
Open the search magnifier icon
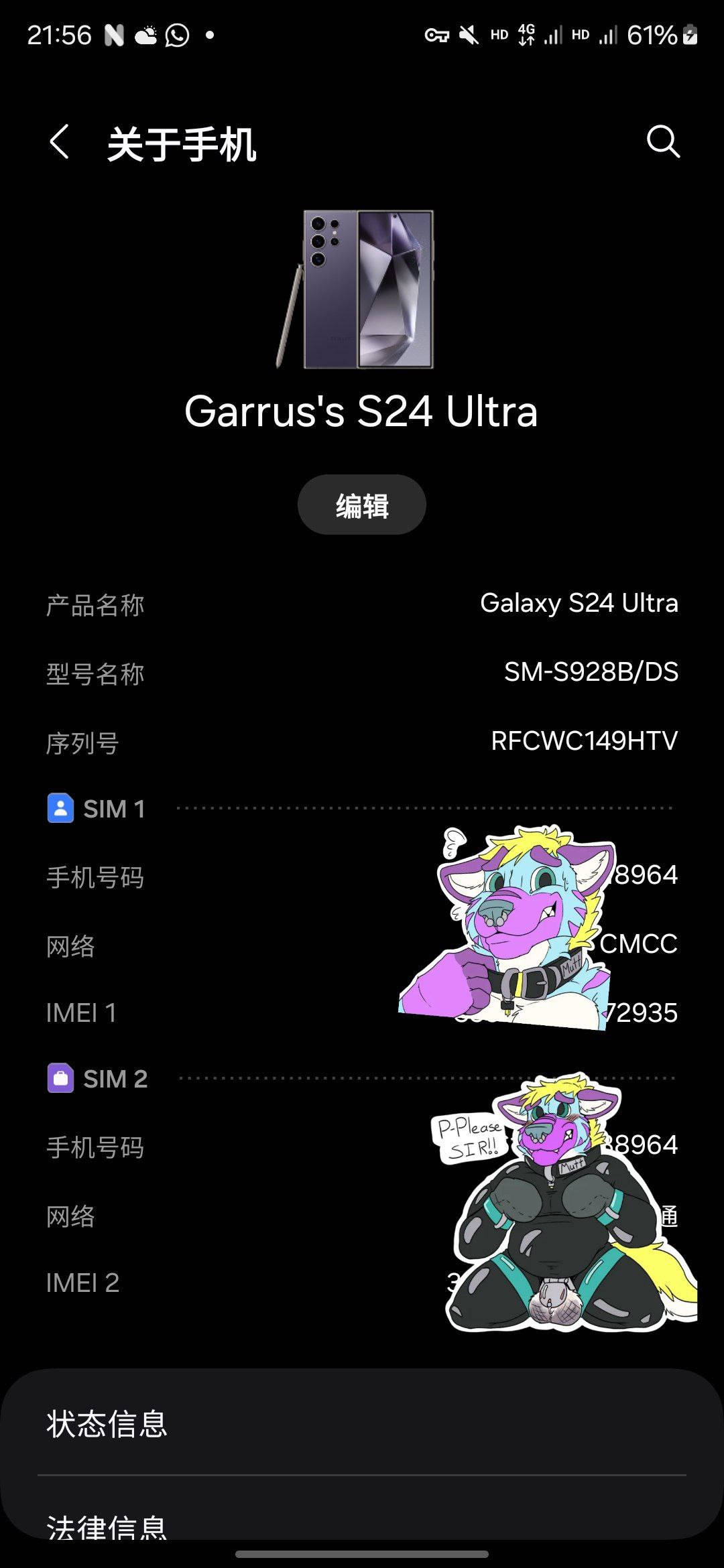[662, 142]
